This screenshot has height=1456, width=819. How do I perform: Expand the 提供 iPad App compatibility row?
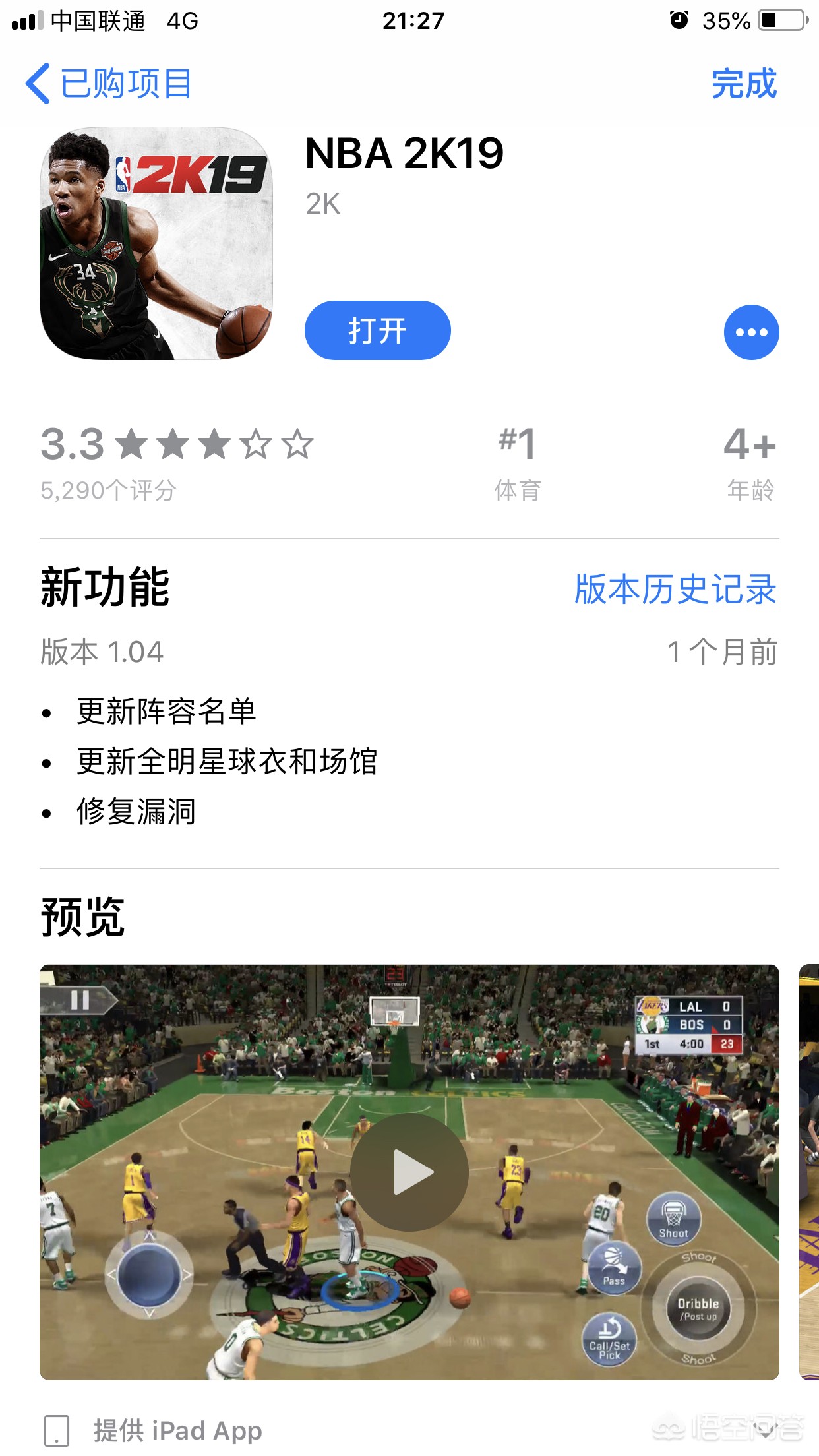[765, 1431]
